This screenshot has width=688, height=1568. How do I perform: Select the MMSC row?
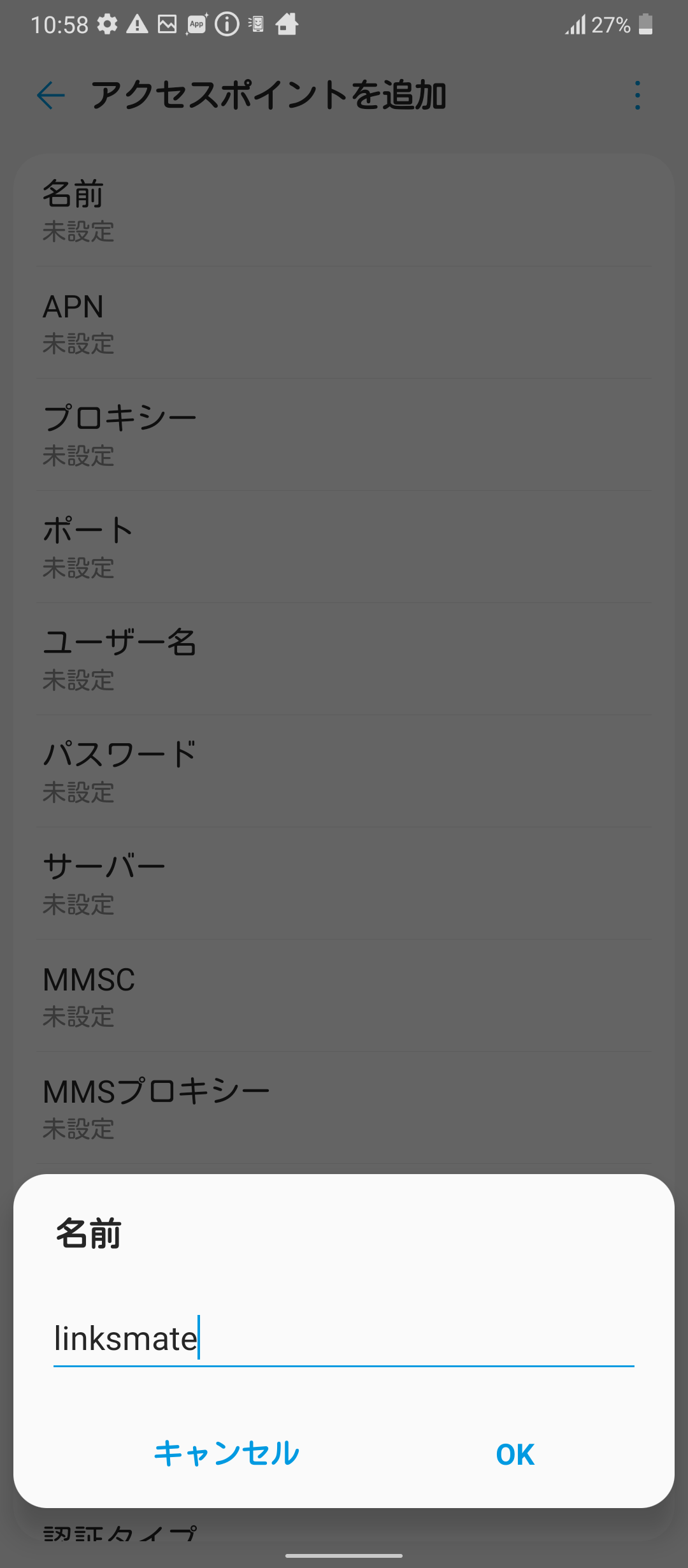click(344, 996)
